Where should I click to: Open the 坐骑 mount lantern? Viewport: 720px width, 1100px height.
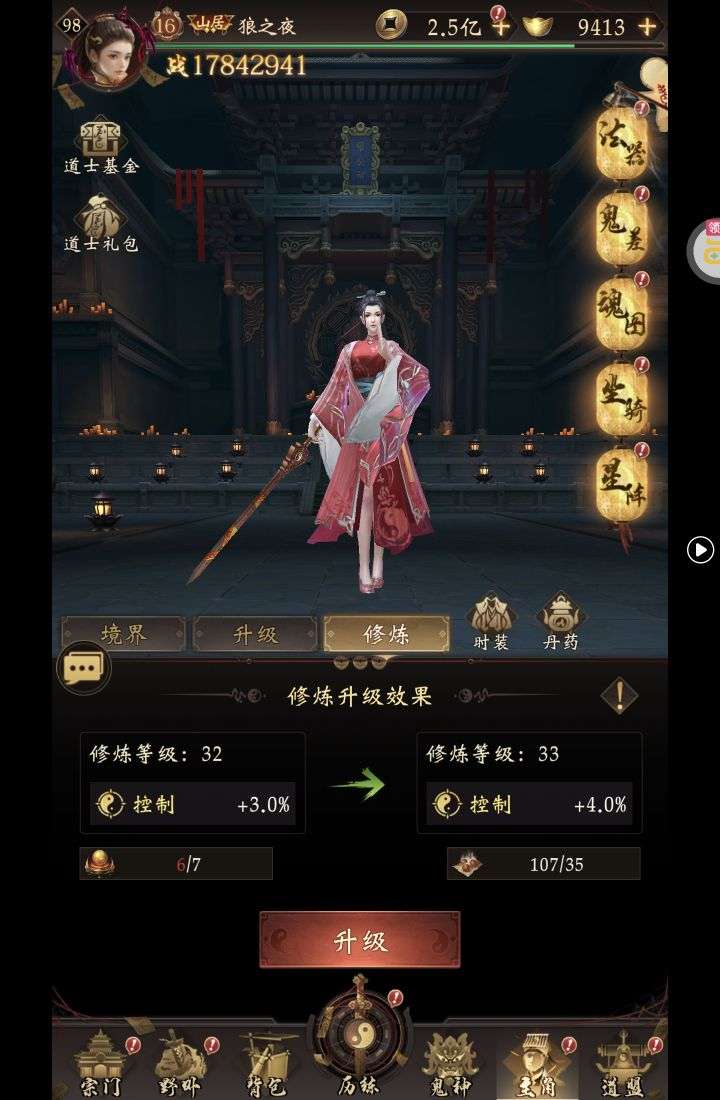622,400
